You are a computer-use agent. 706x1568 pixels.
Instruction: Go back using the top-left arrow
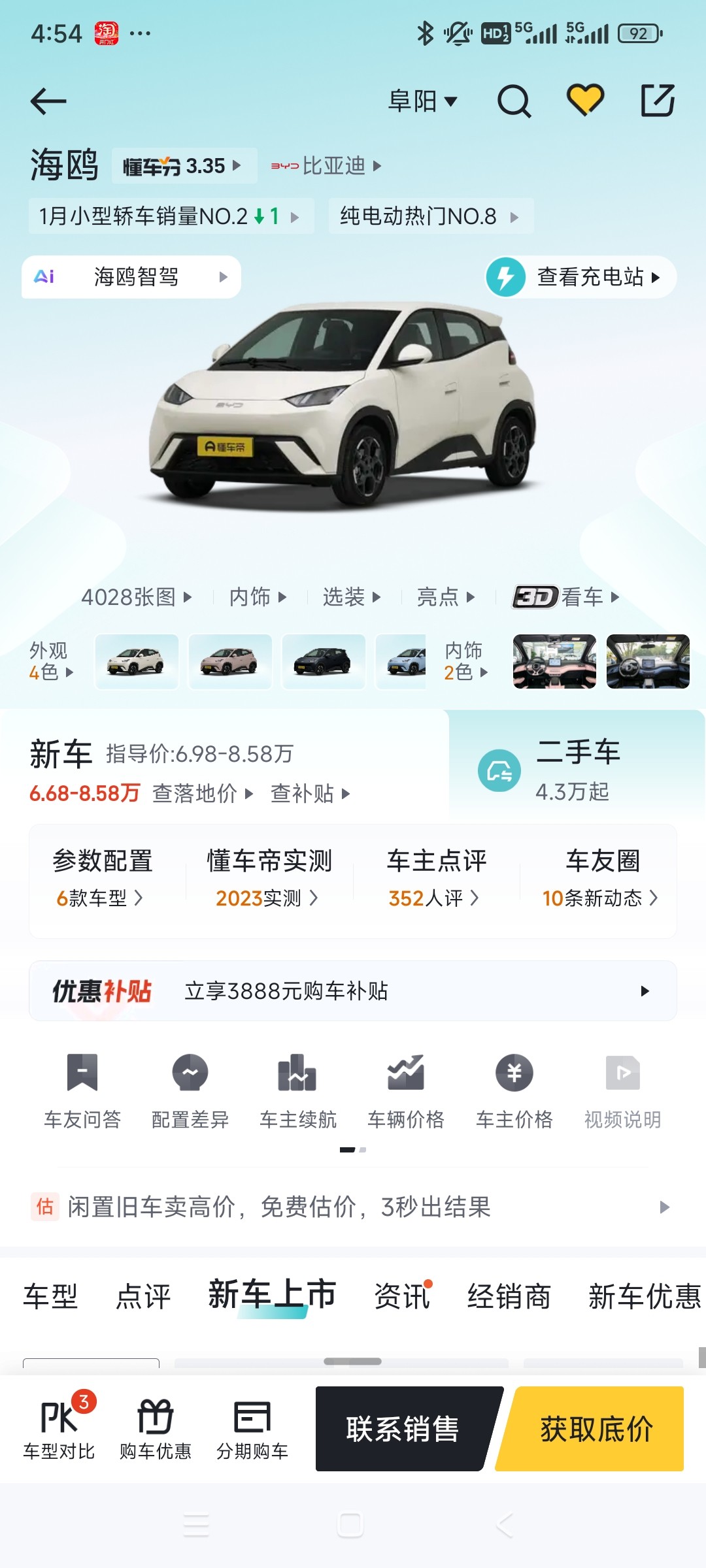coord(48,101)
